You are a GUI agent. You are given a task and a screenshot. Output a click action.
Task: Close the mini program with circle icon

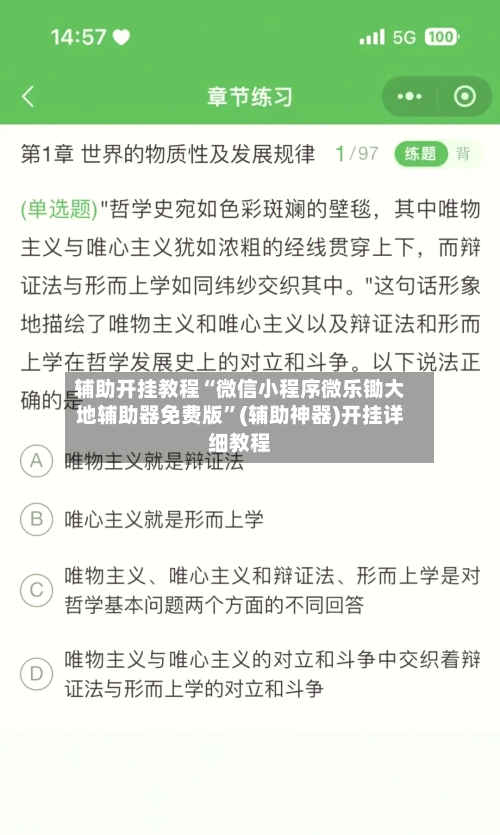[x=464, y=96]
